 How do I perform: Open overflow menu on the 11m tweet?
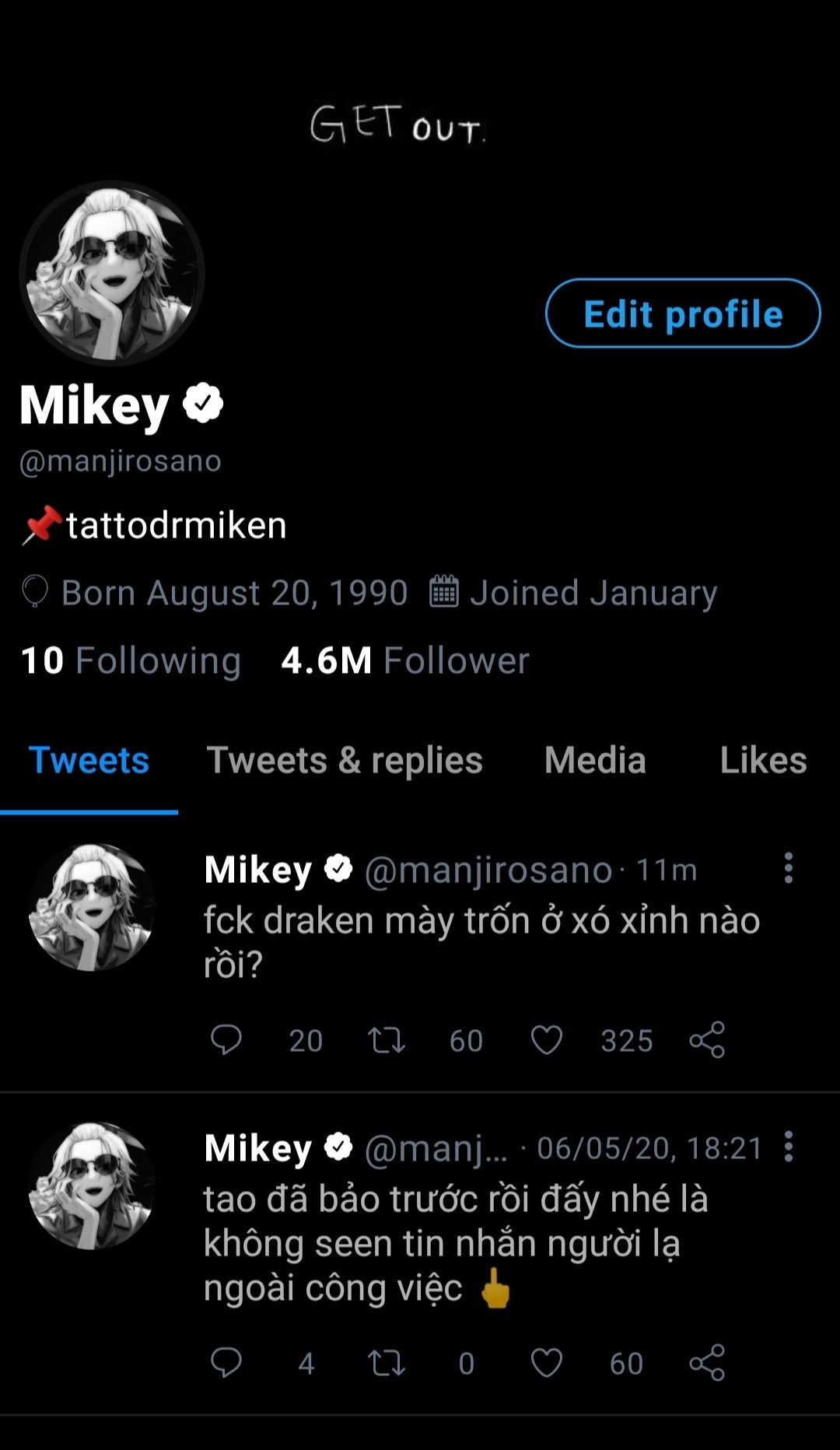pos(788,868)
